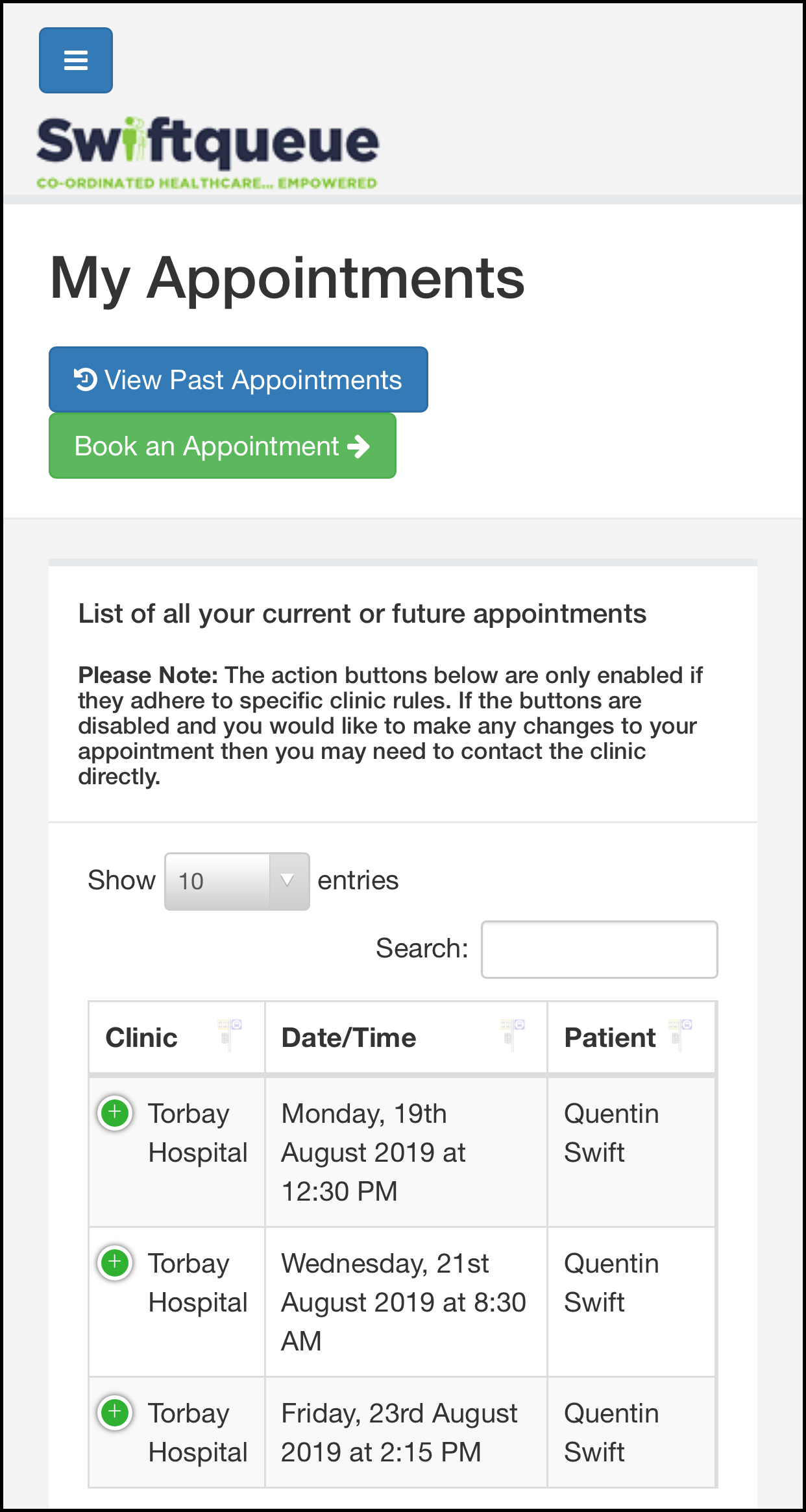This screenshot has width=806, height=1512.
Task: Select Quentin Swift in Monday's appointment row
Action: tap(611, 1133)
